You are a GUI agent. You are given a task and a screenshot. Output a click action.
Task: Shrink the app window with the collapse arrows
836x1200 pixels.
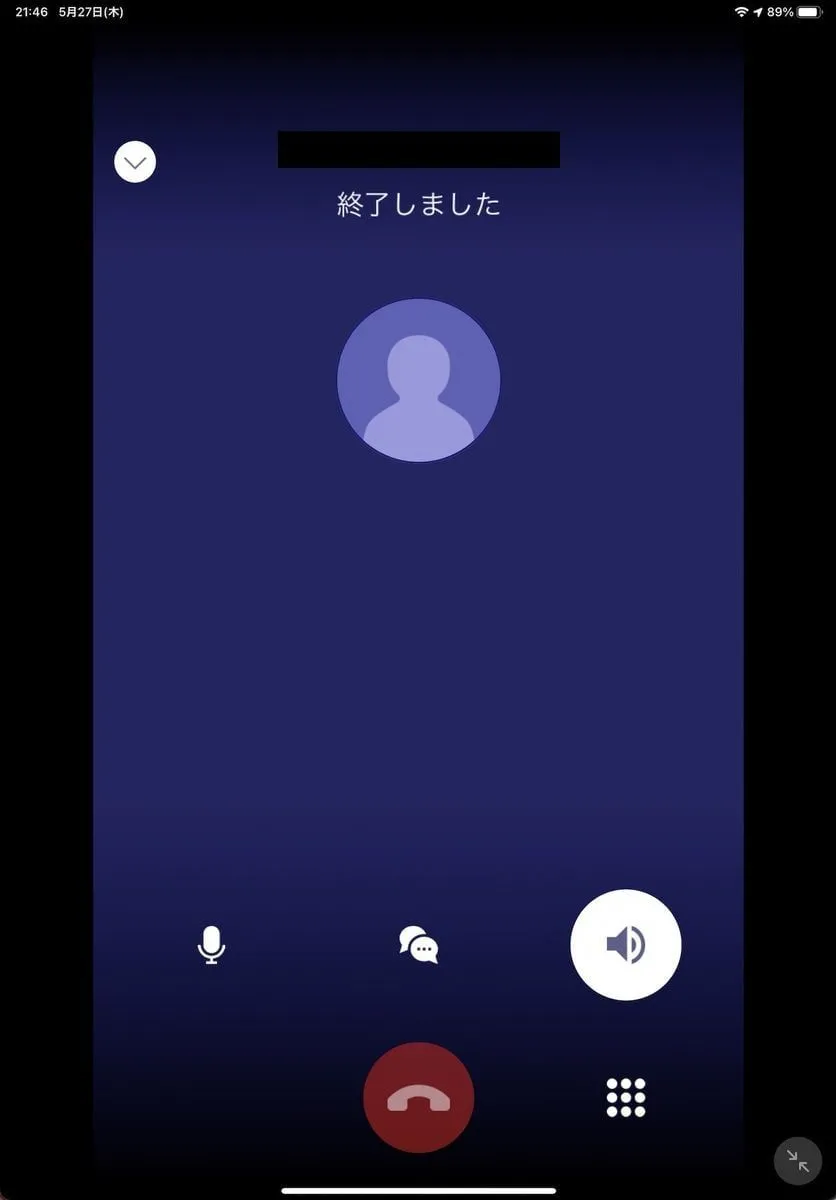(x=797, y=1161)
